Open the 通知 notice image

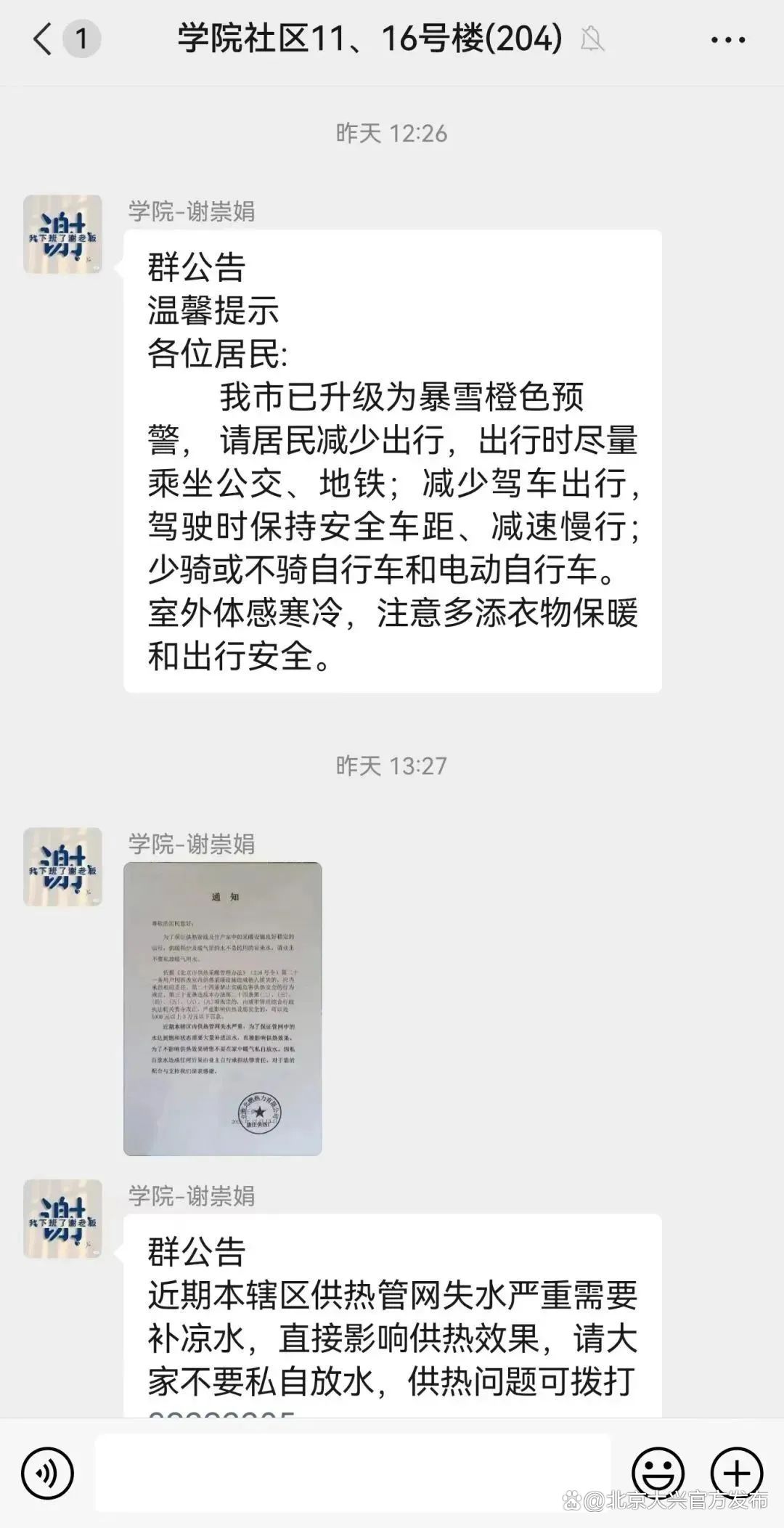pyautogui.click(x=222, y=1009)
